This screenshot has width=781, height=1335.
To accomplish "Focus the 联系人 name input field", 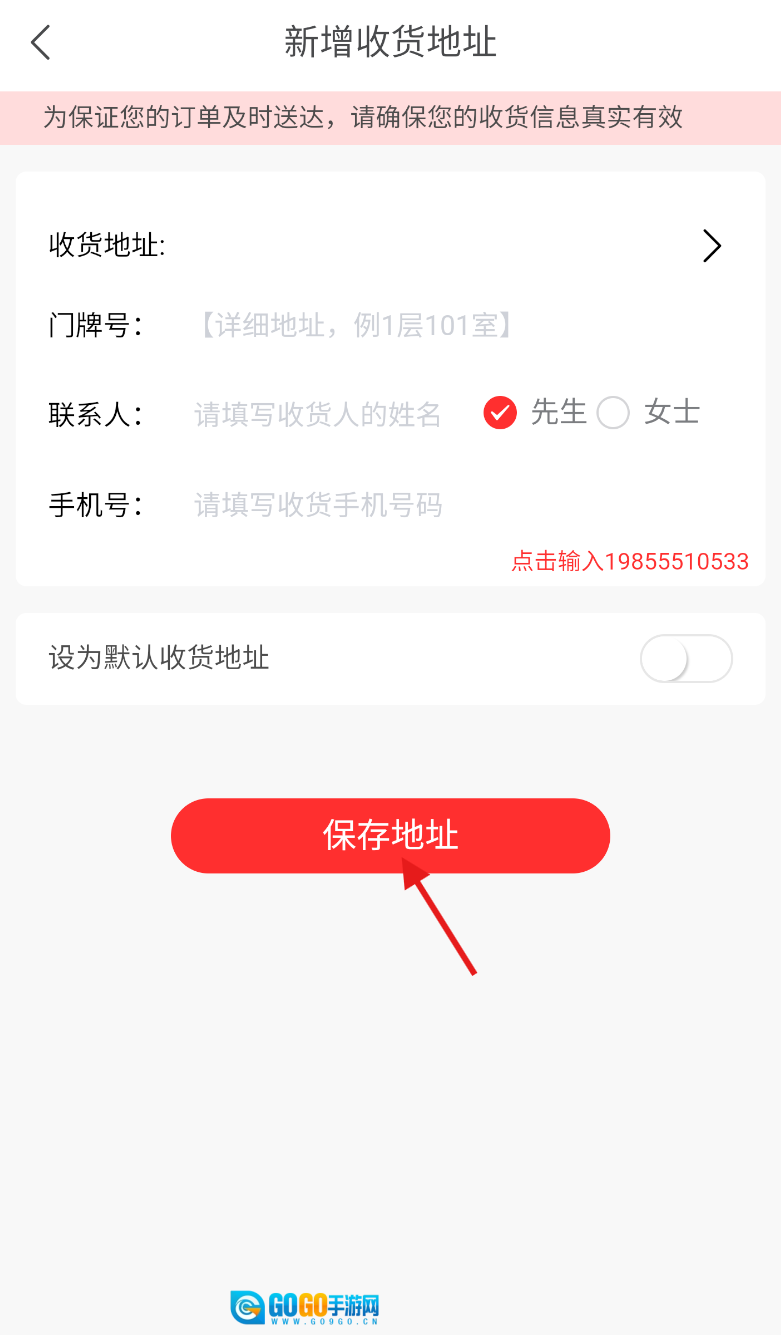I will [317, 414].
